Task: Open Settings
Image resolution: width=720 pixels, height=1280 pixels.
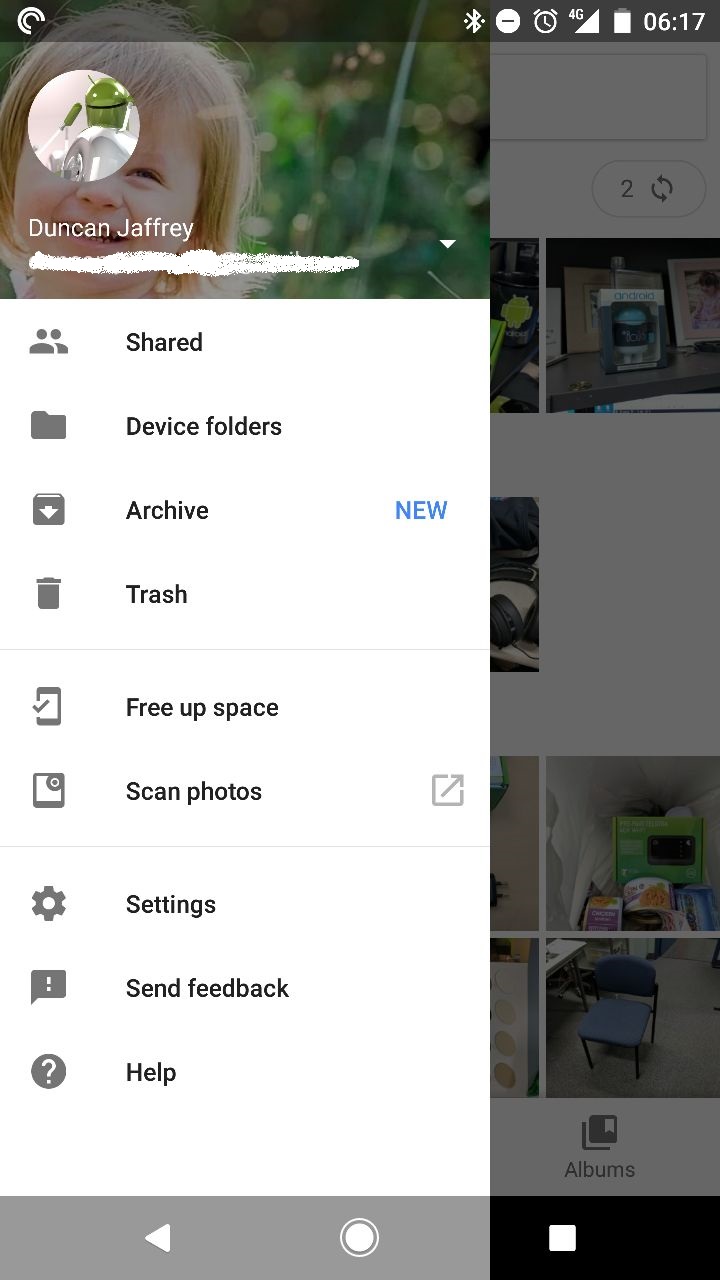Action: click(245, 904)
